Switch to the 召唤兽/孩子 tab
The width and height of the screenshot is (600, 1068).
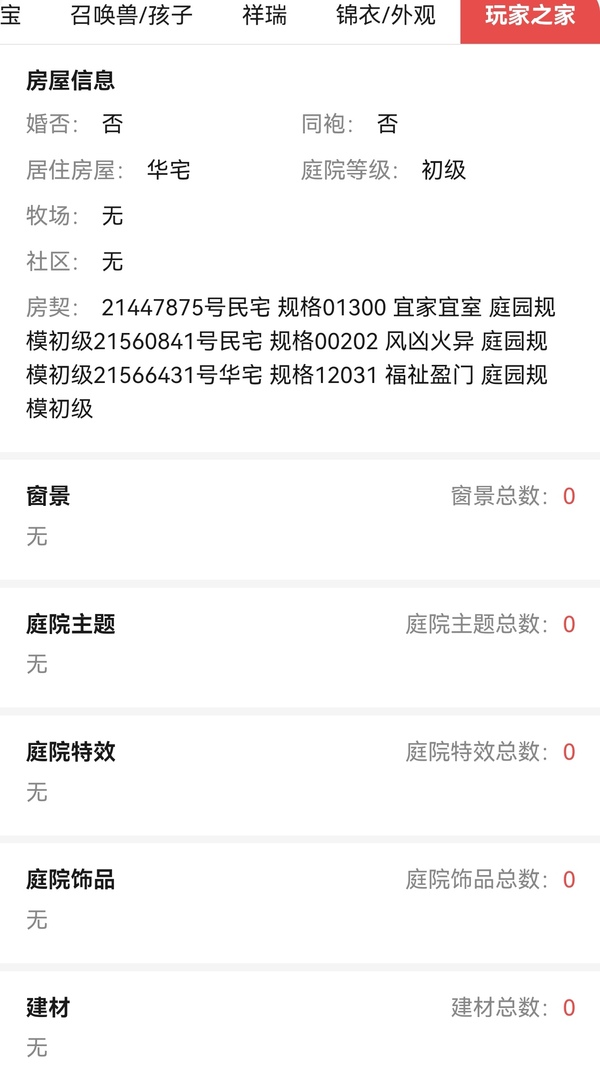(131, 15)
